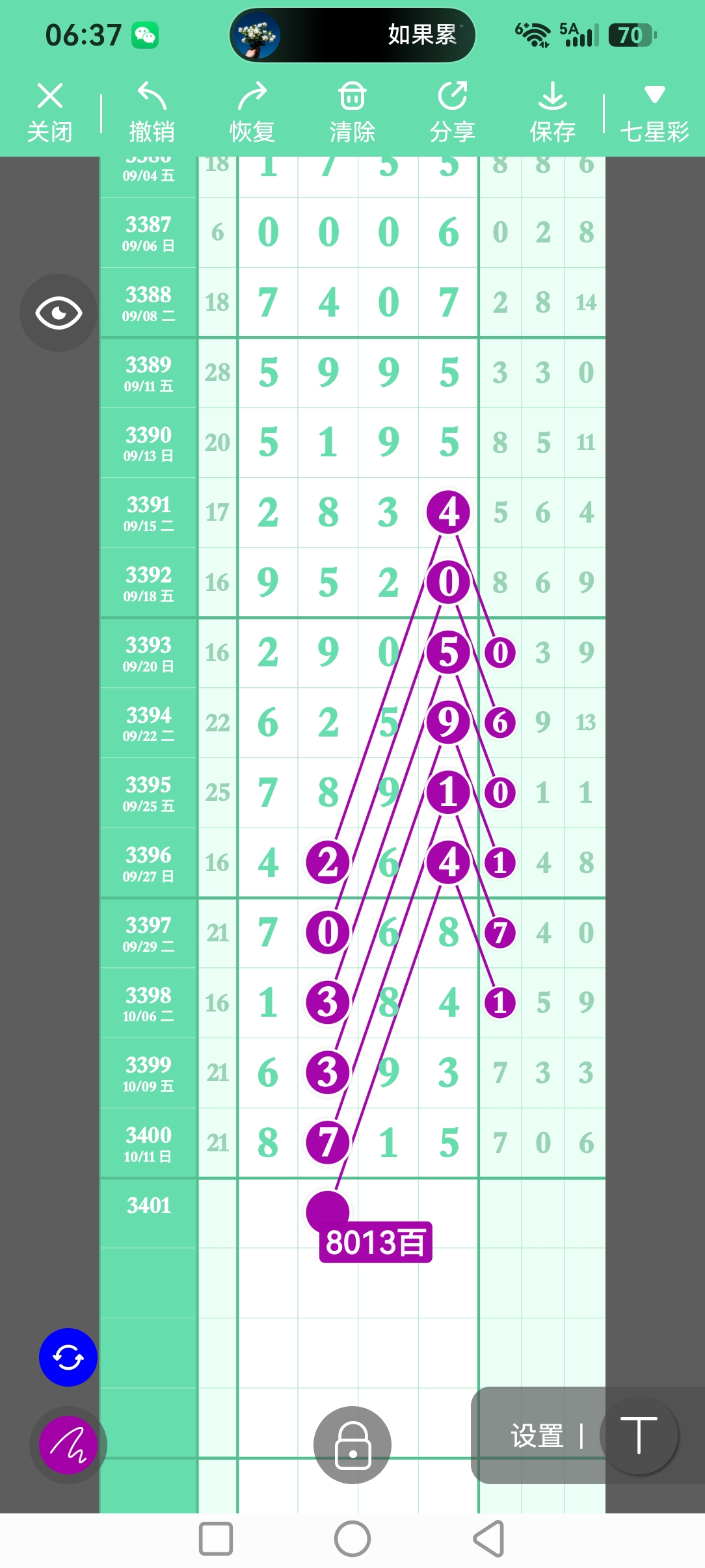Clear all markings with 清除

[352, 112]
